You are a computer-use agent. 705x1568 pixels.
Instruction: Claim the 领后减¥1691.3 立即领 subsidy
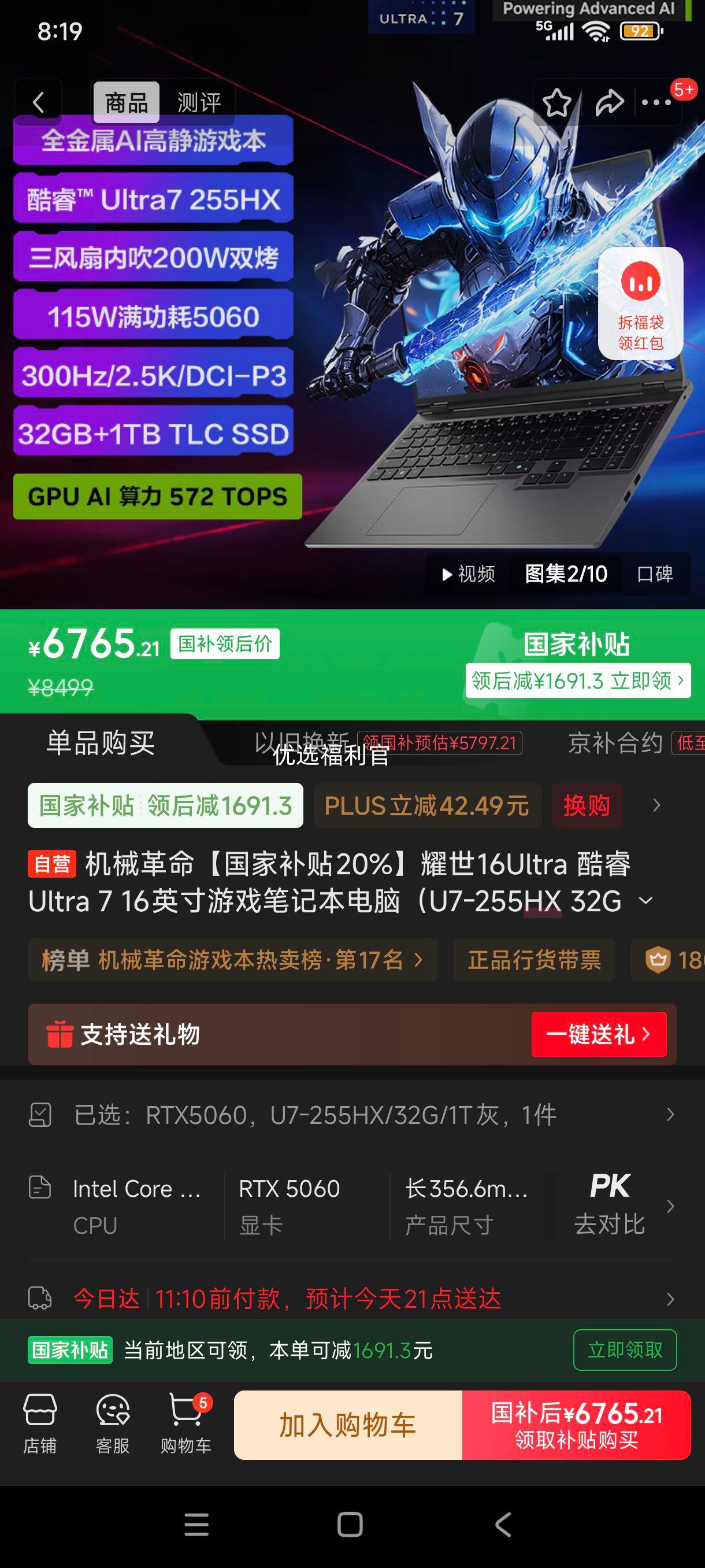coord(578,680)
